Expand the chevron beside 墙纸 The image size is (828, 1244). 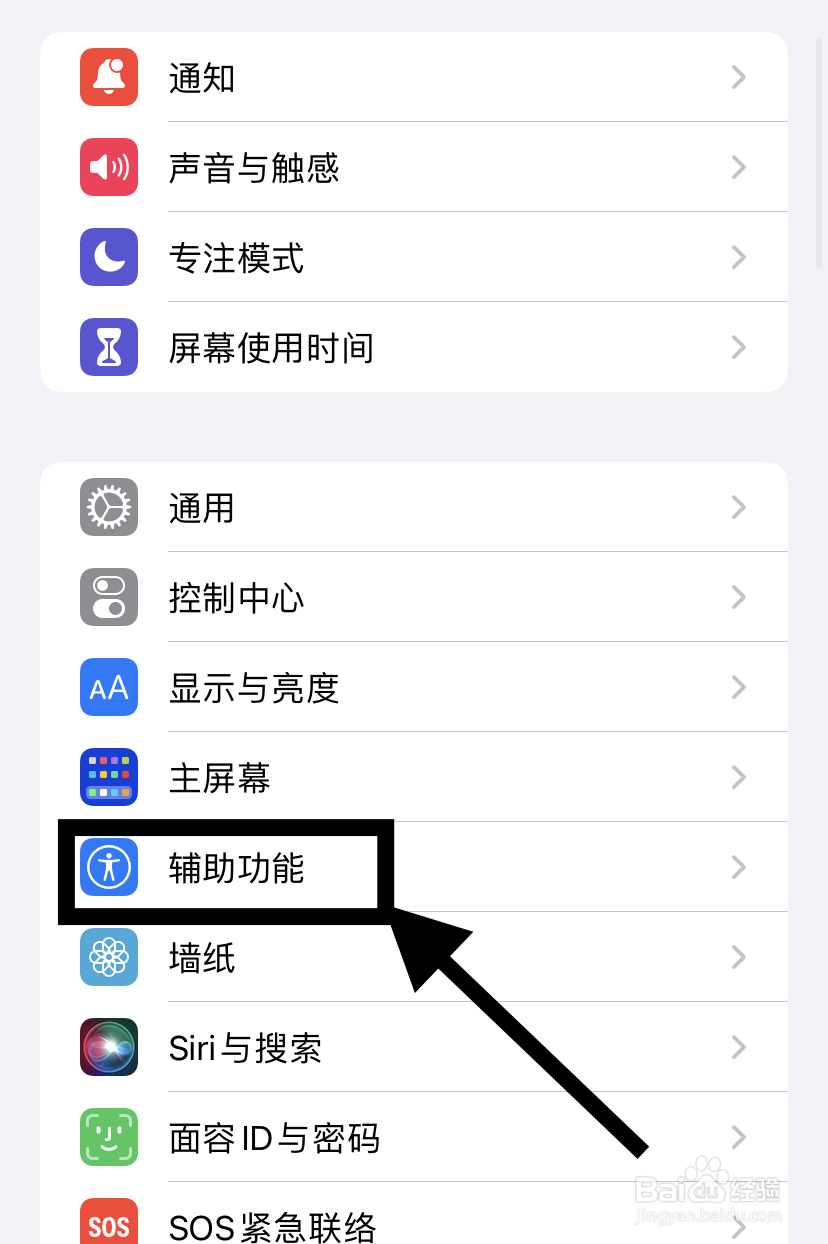click(738, 957)
